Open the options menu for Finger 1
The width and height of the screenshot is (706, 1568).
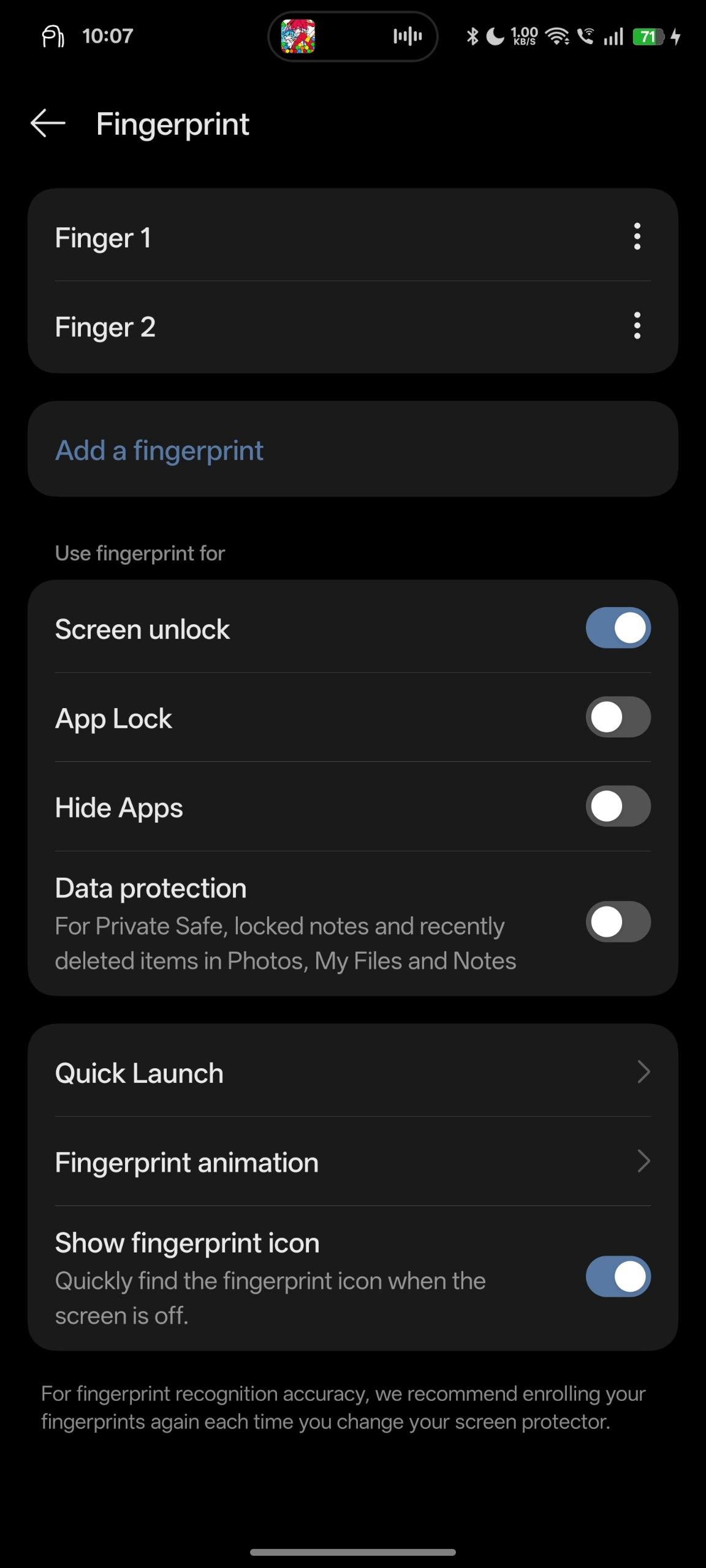pos(637,236)
